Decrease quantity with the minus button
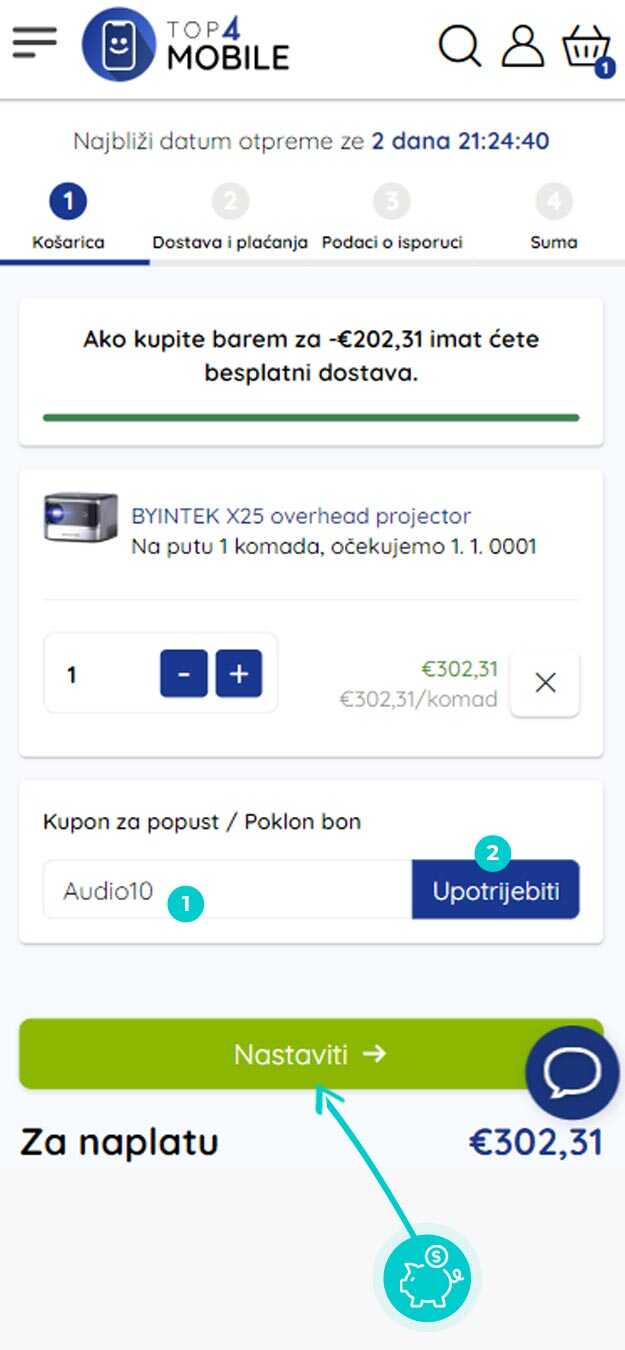 [183, 674]
